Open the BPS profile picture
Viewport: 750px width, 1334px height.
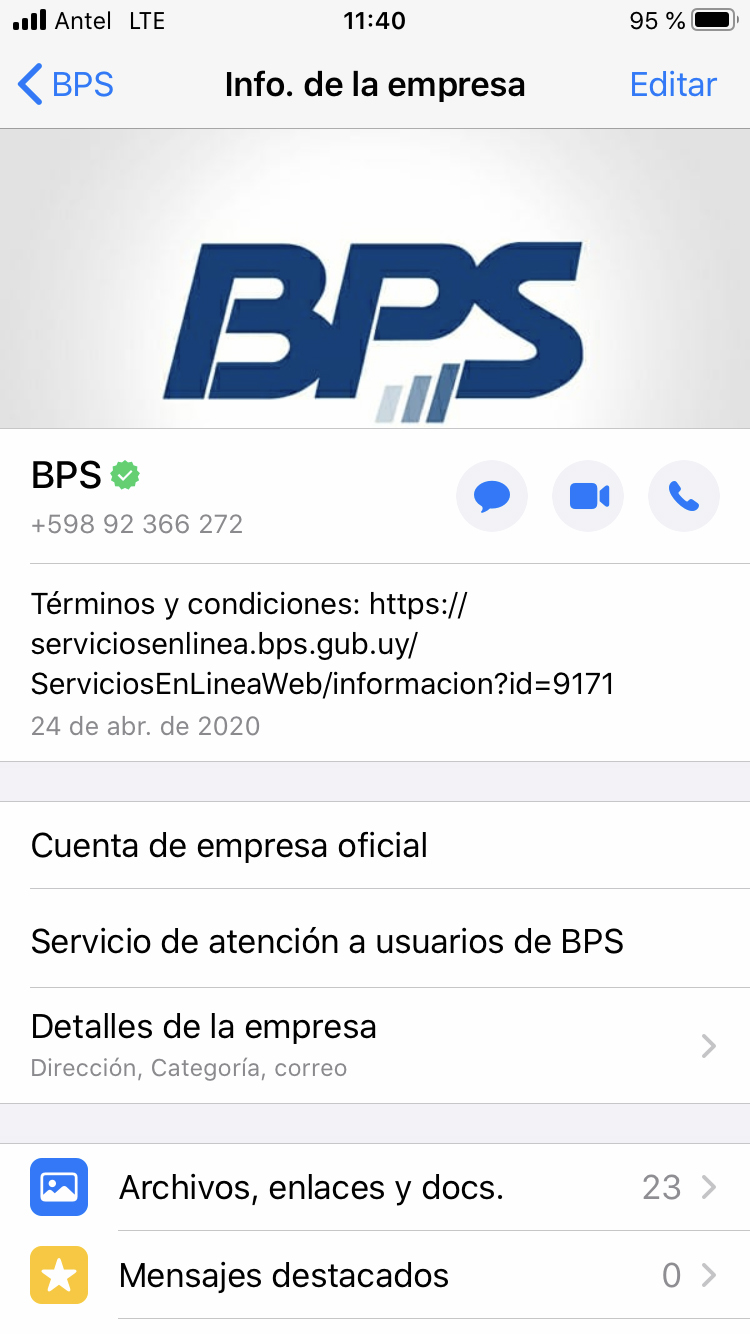coord(375,279)
